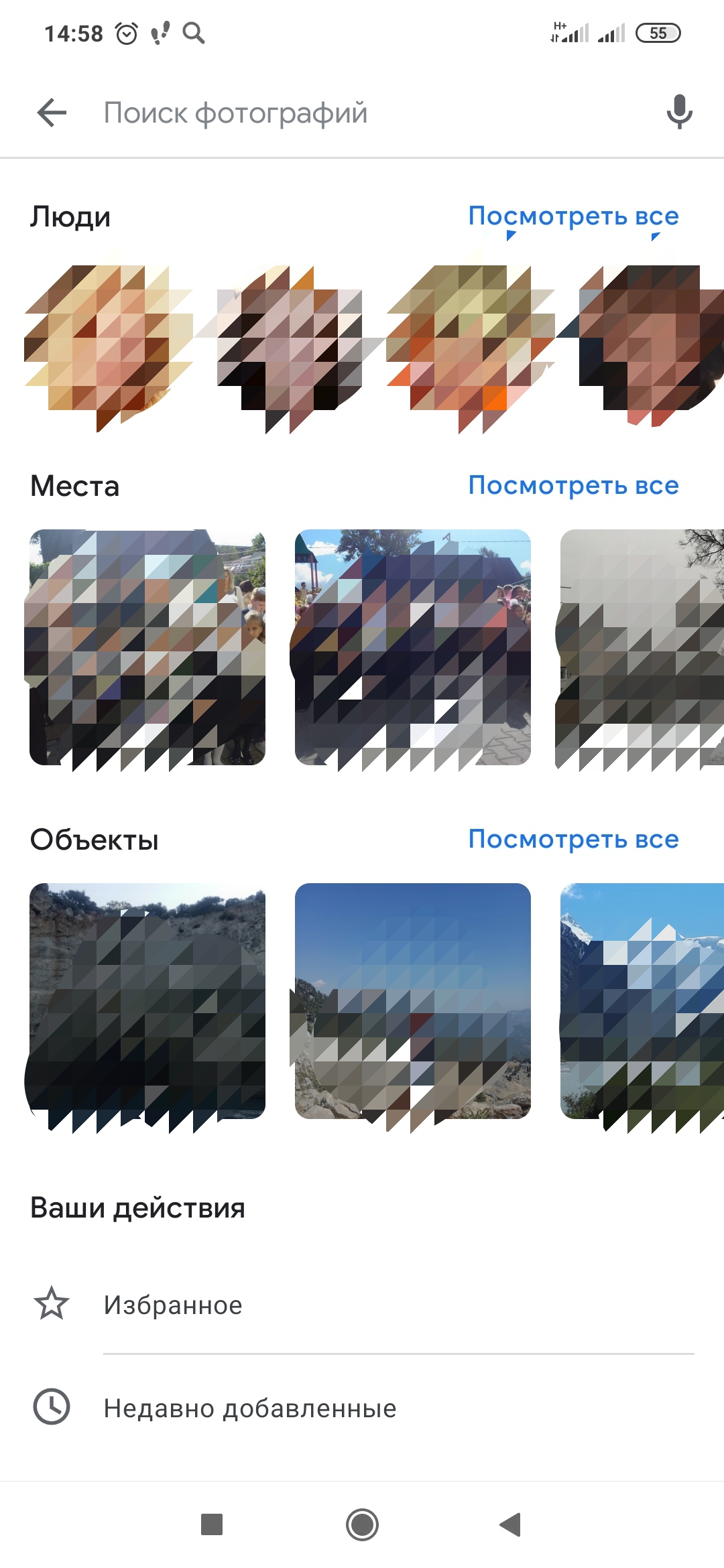Open recent apps with the square button
The width and height of the screenshot is (724, 1568).
click(x=212, y=1525)
